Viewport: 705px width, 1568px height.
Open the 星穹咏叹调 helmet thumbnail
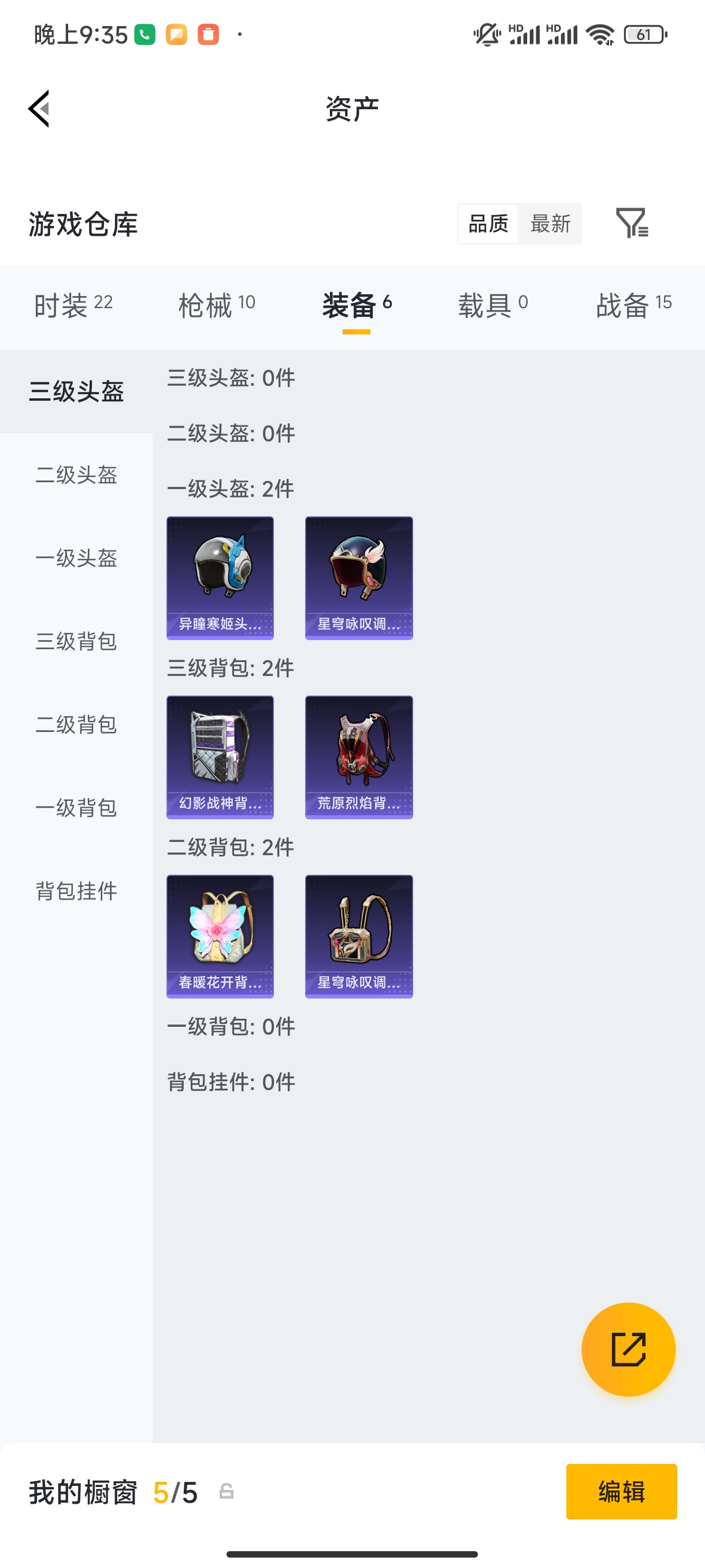coord(358,578)
